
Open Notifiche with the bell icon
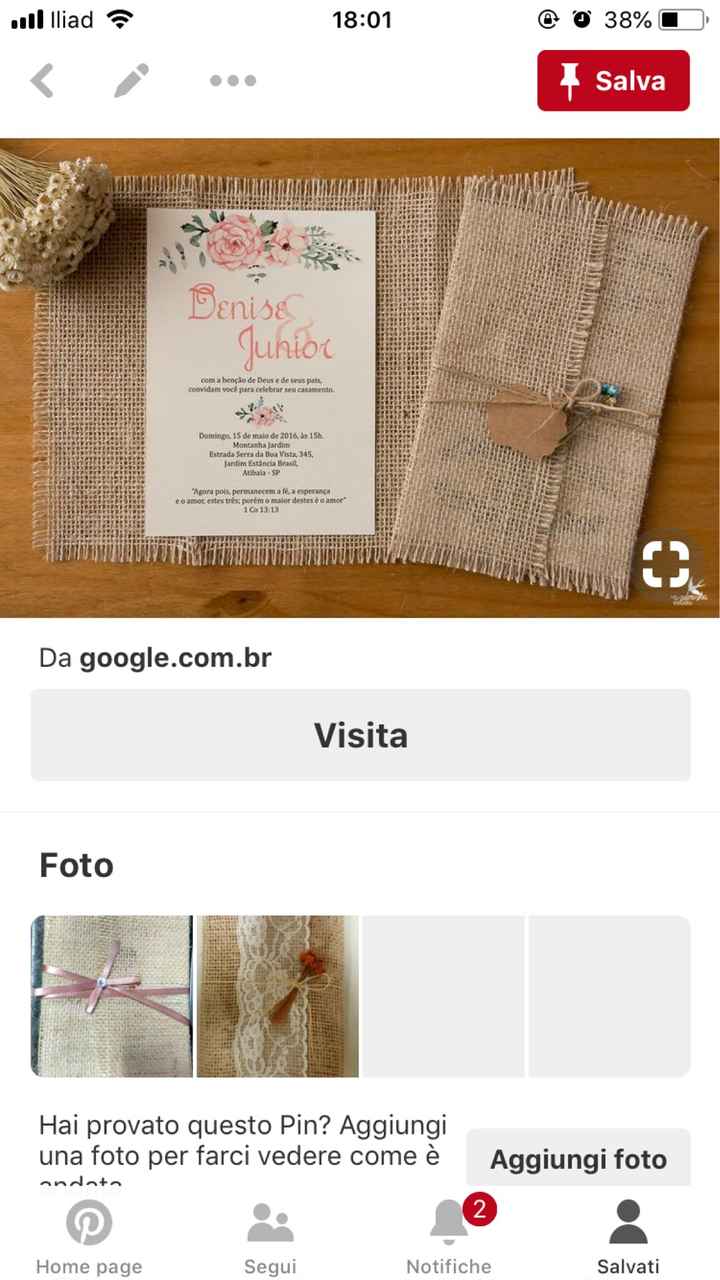(448, 1222)
